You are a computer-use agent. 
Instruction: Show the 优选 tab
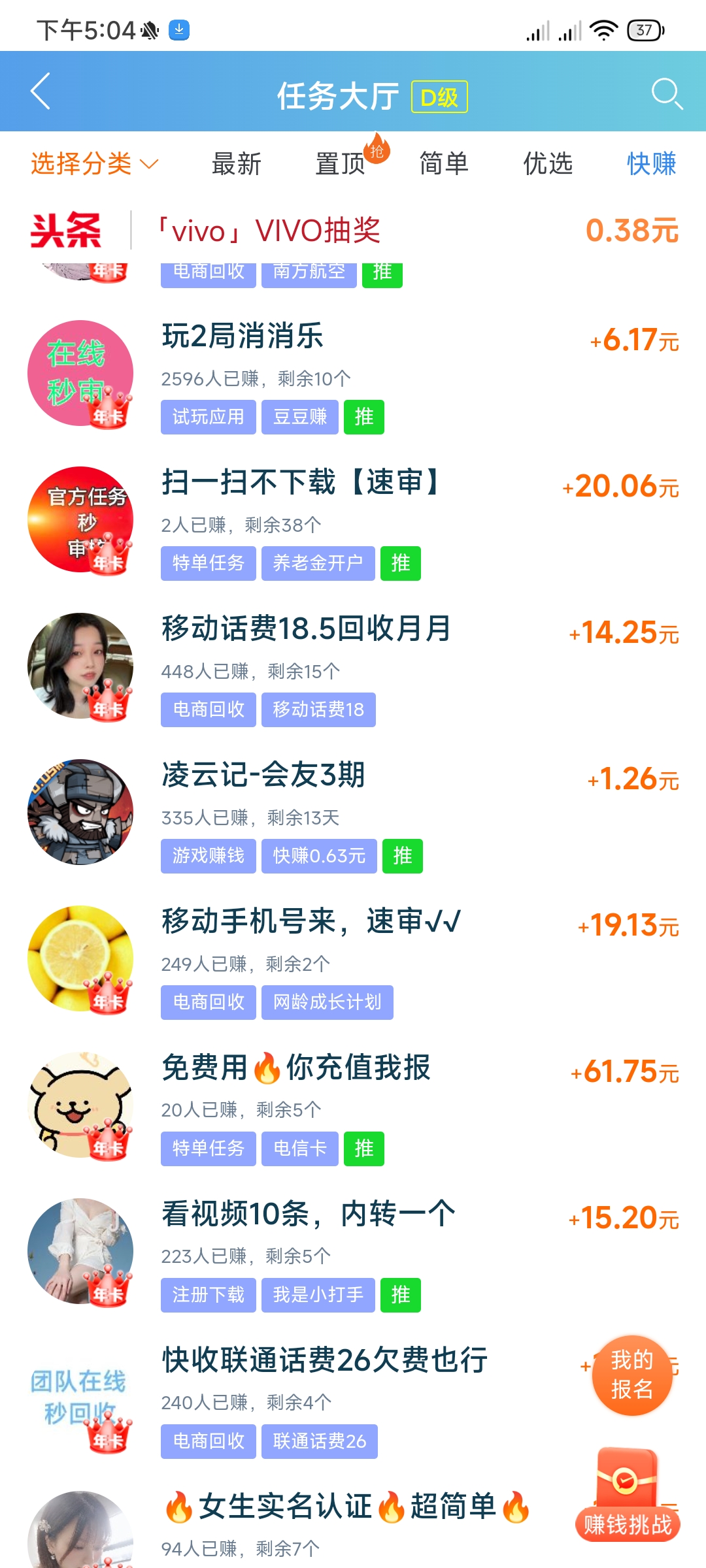click(x=548, y=163)
